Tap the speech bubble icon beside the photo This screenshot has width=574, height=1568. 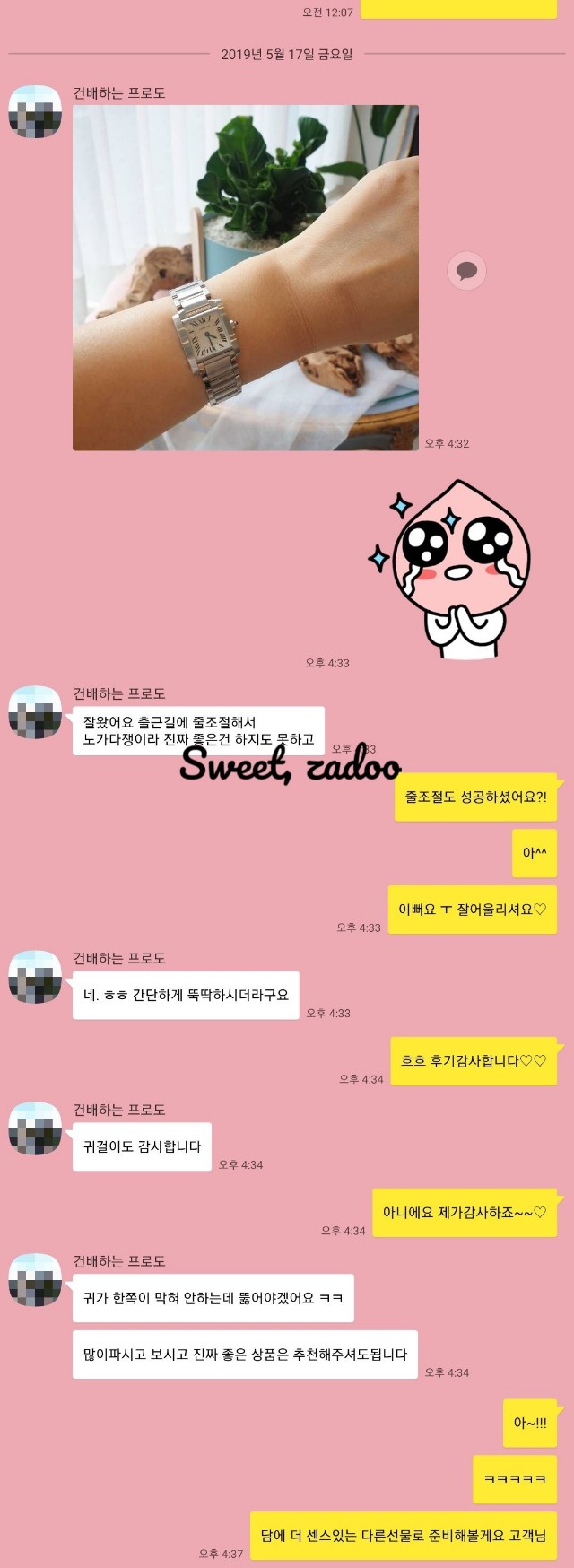point(466,270)
